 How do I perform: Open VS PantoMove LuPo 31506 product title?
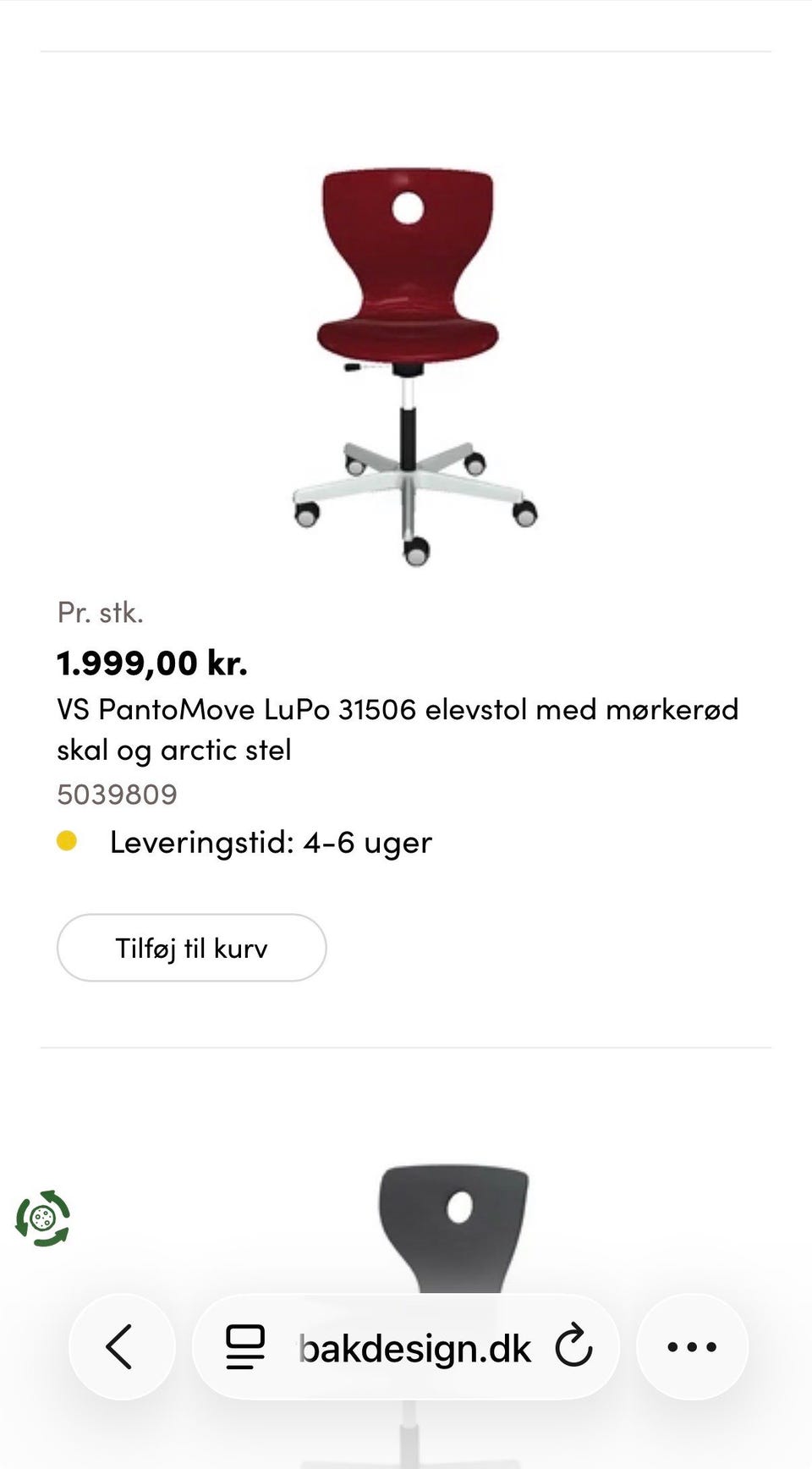398,729
